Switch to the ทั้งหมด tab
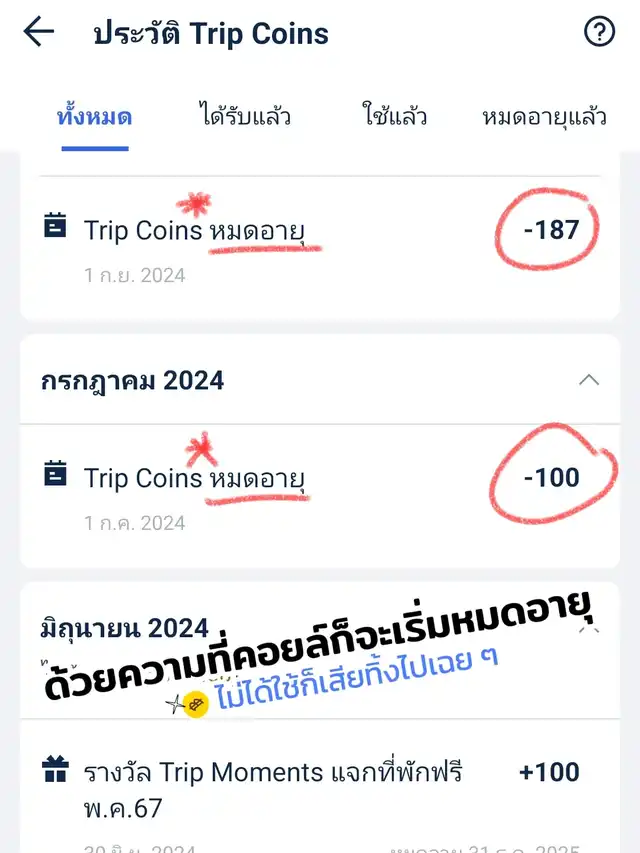Image resolution: width=640 pixels, height=853 pixels. 94,117
